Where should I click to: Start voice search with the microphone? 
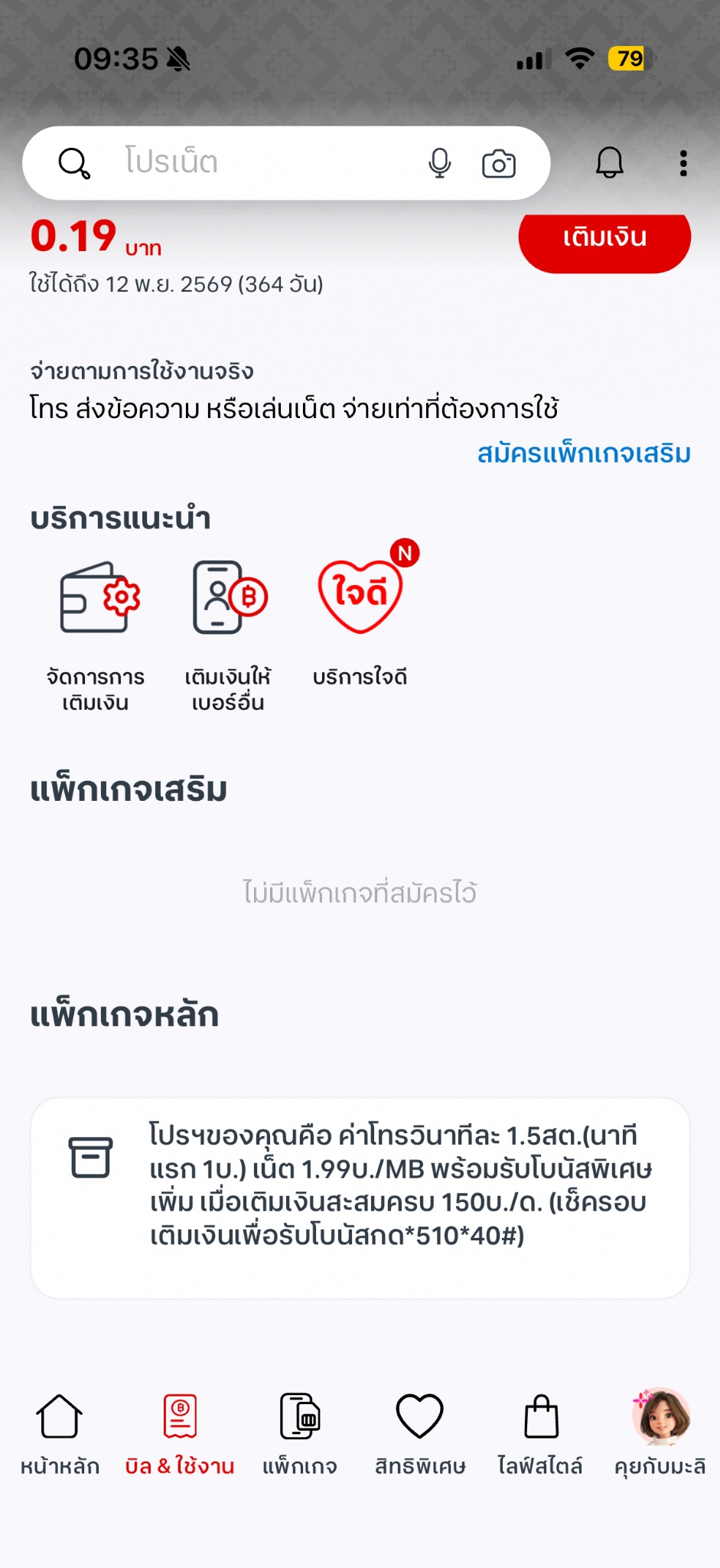(440, 163)
